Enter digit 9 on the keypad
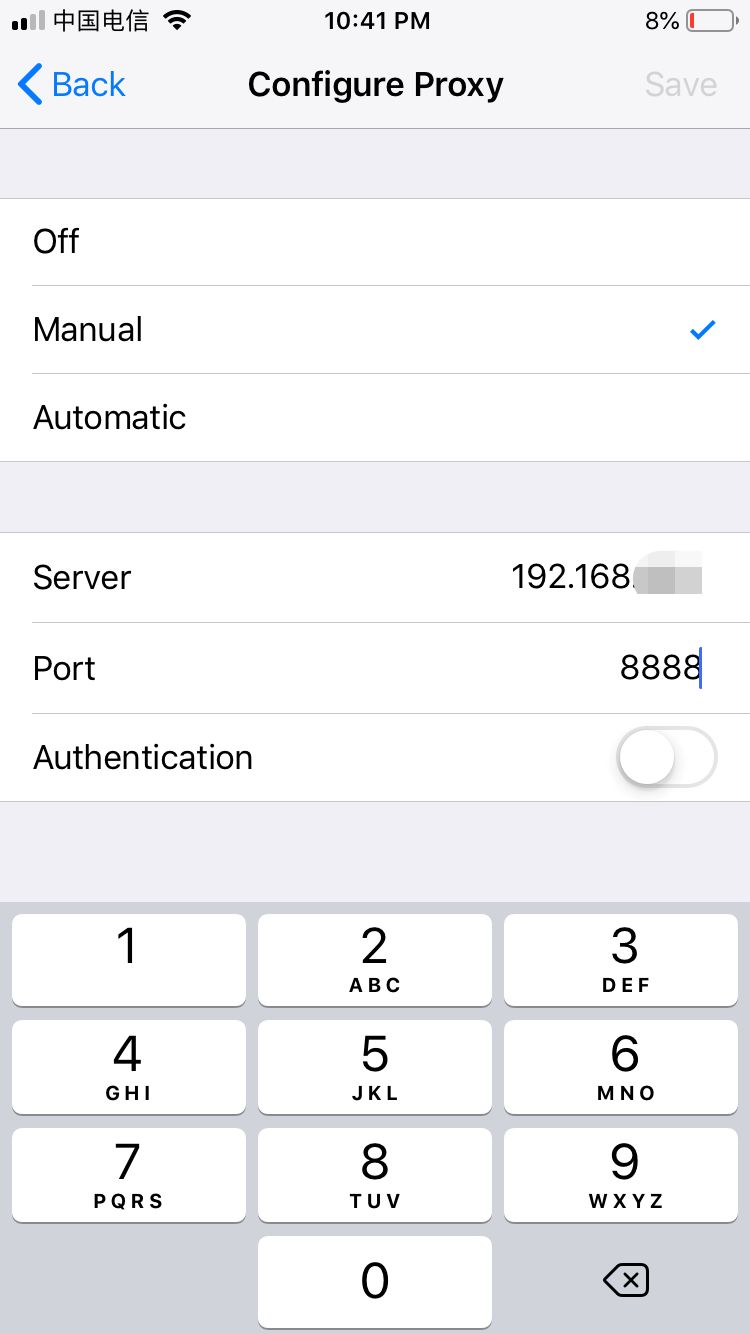750x1334 pixels. point(621,1175)
